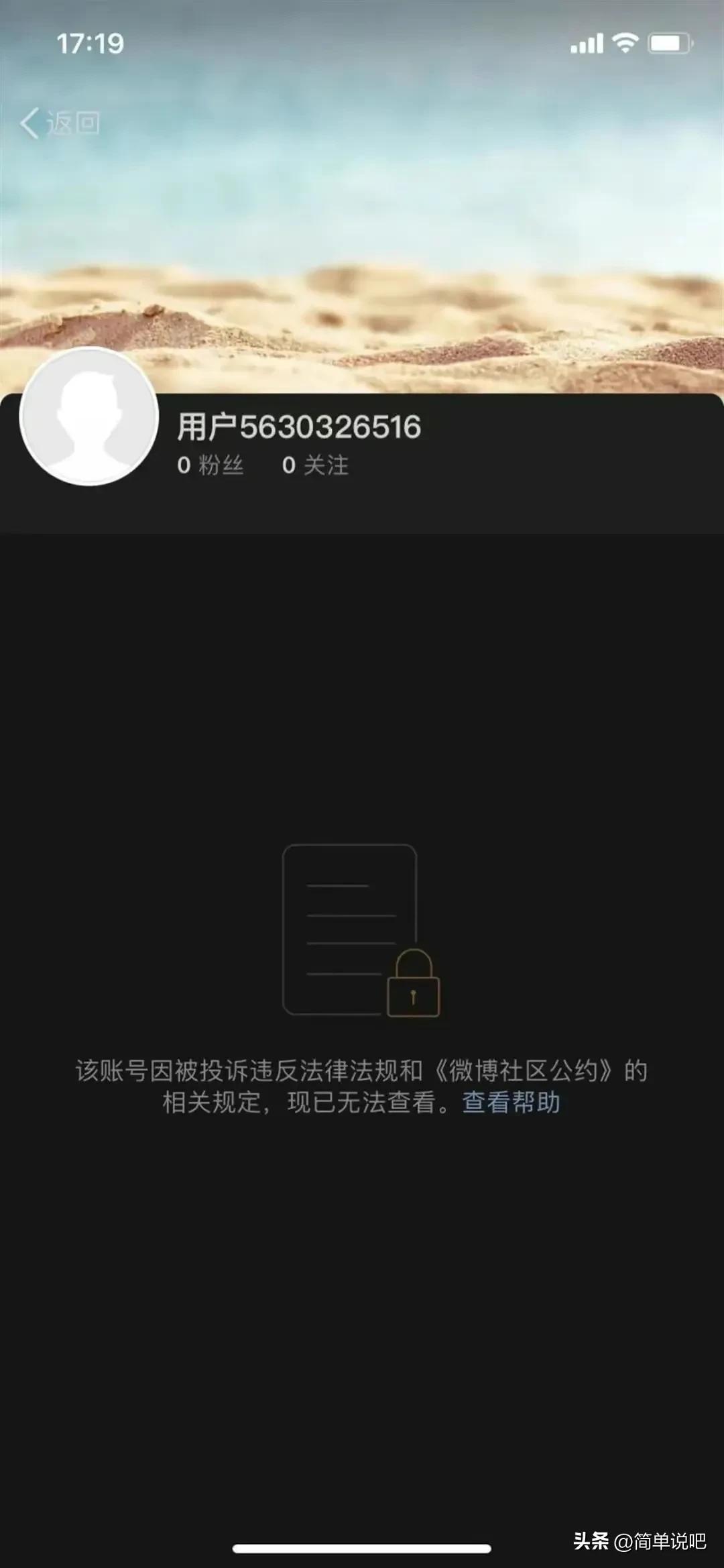This screenshot has width=724, height=1568.
Task: Tap the back arrow chevron icon
Action: [32, 121]
